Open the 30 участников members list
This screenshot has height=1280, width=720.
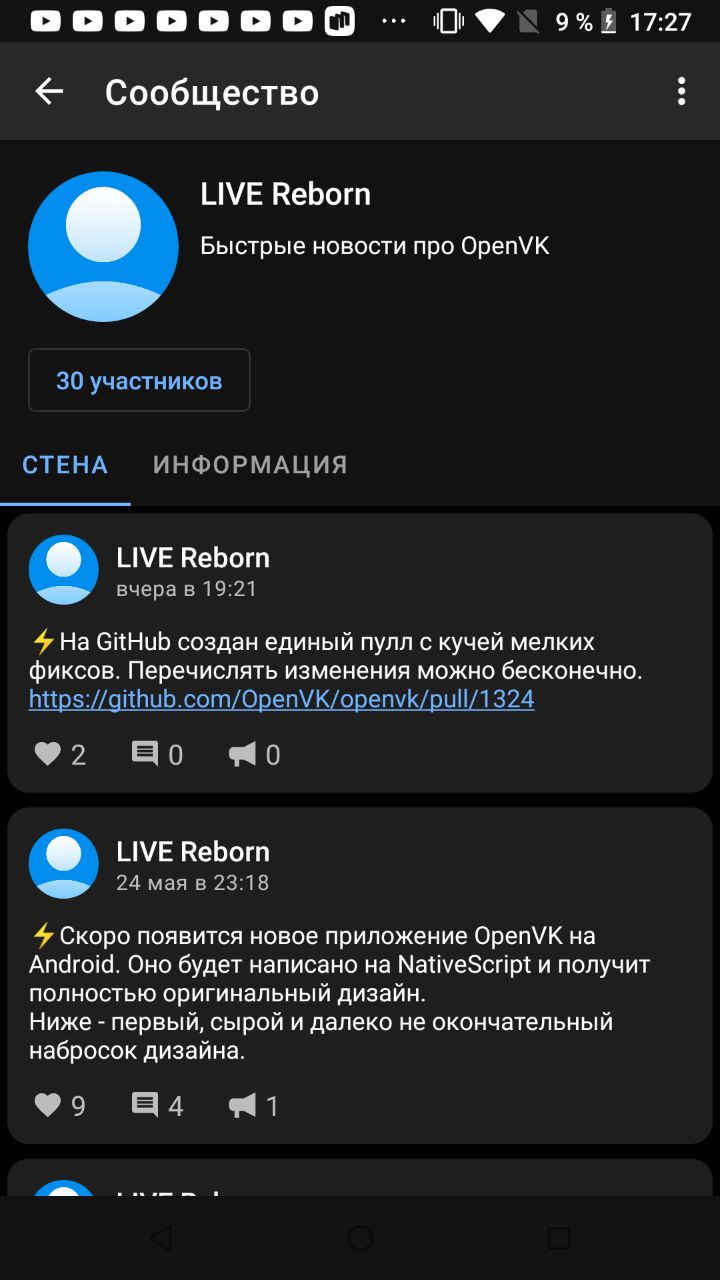tap(139, 380)
